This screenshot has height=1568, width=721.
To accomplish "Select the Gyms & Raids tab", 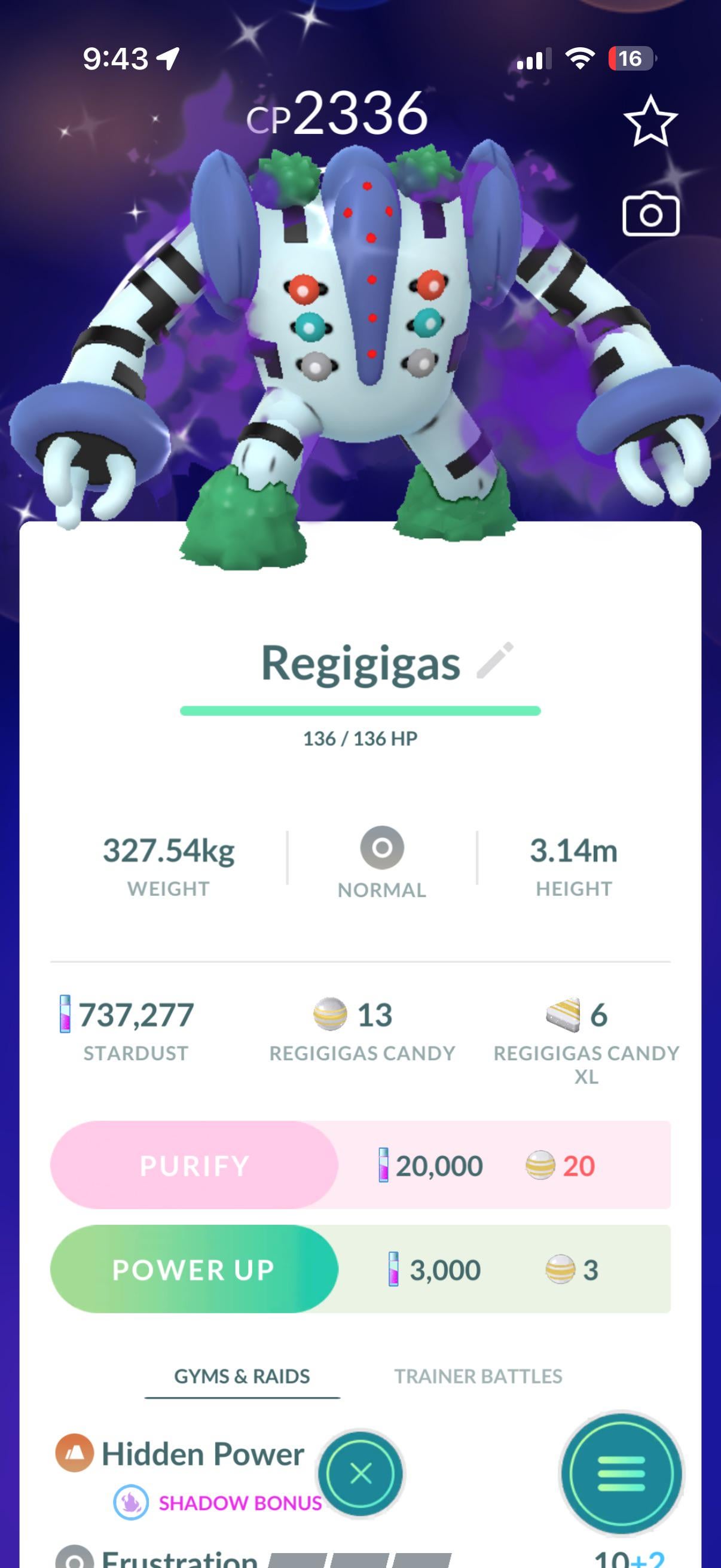I will 242,1376.
